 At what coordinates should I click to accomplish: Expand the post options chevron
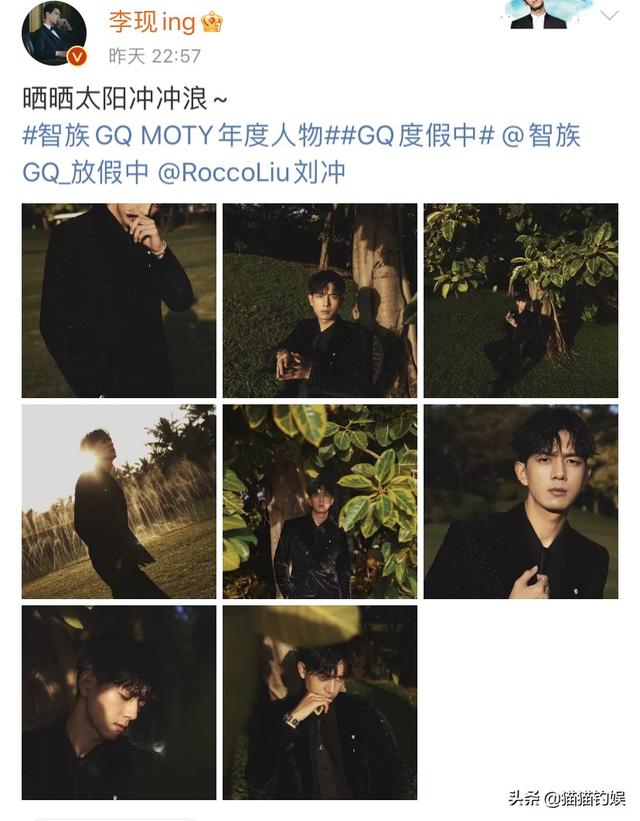[608, 16]
